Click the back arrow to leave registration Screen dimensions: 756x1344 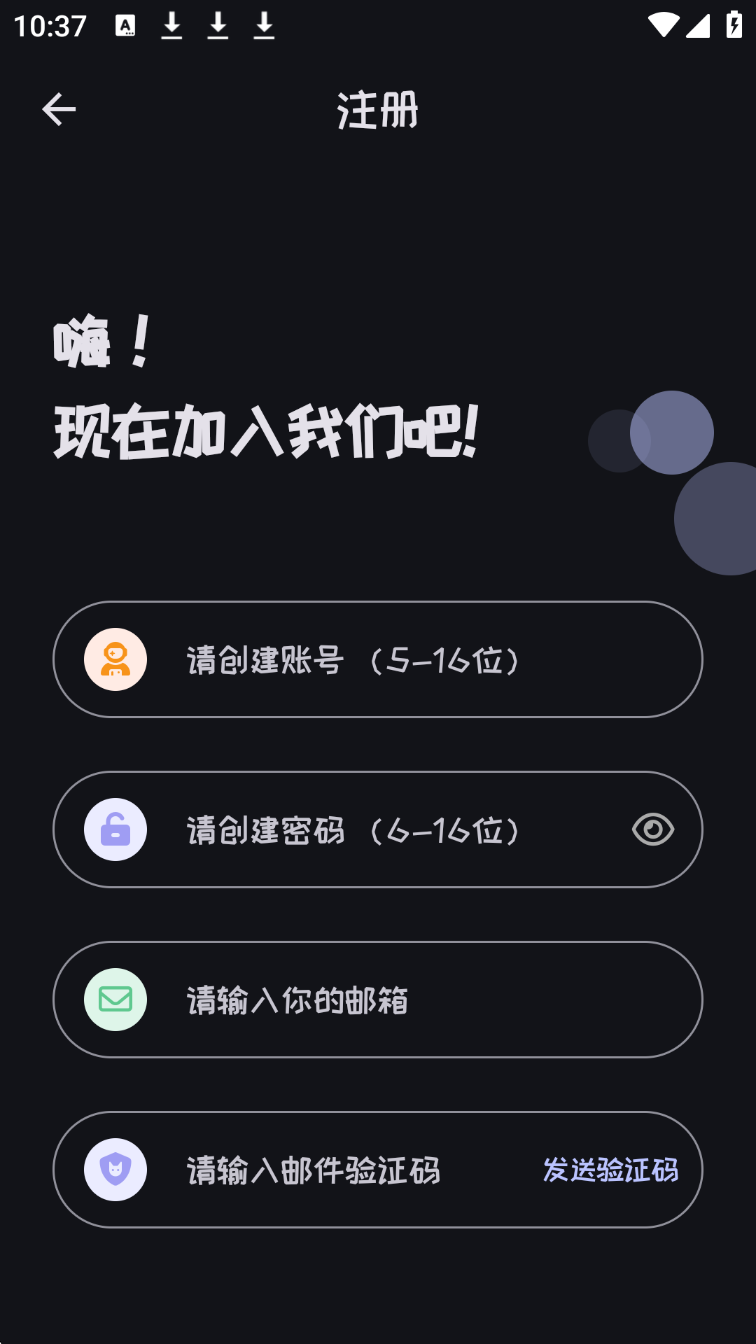point(58,109)
